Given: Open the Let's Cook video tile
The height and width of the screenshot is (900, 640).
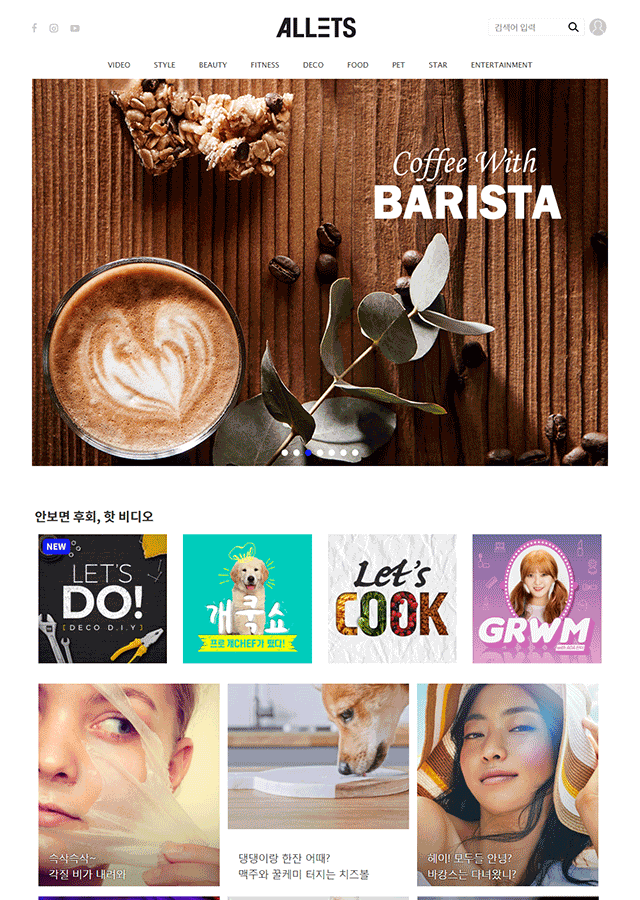Looking at the screenshot, I should click(392, 598).
